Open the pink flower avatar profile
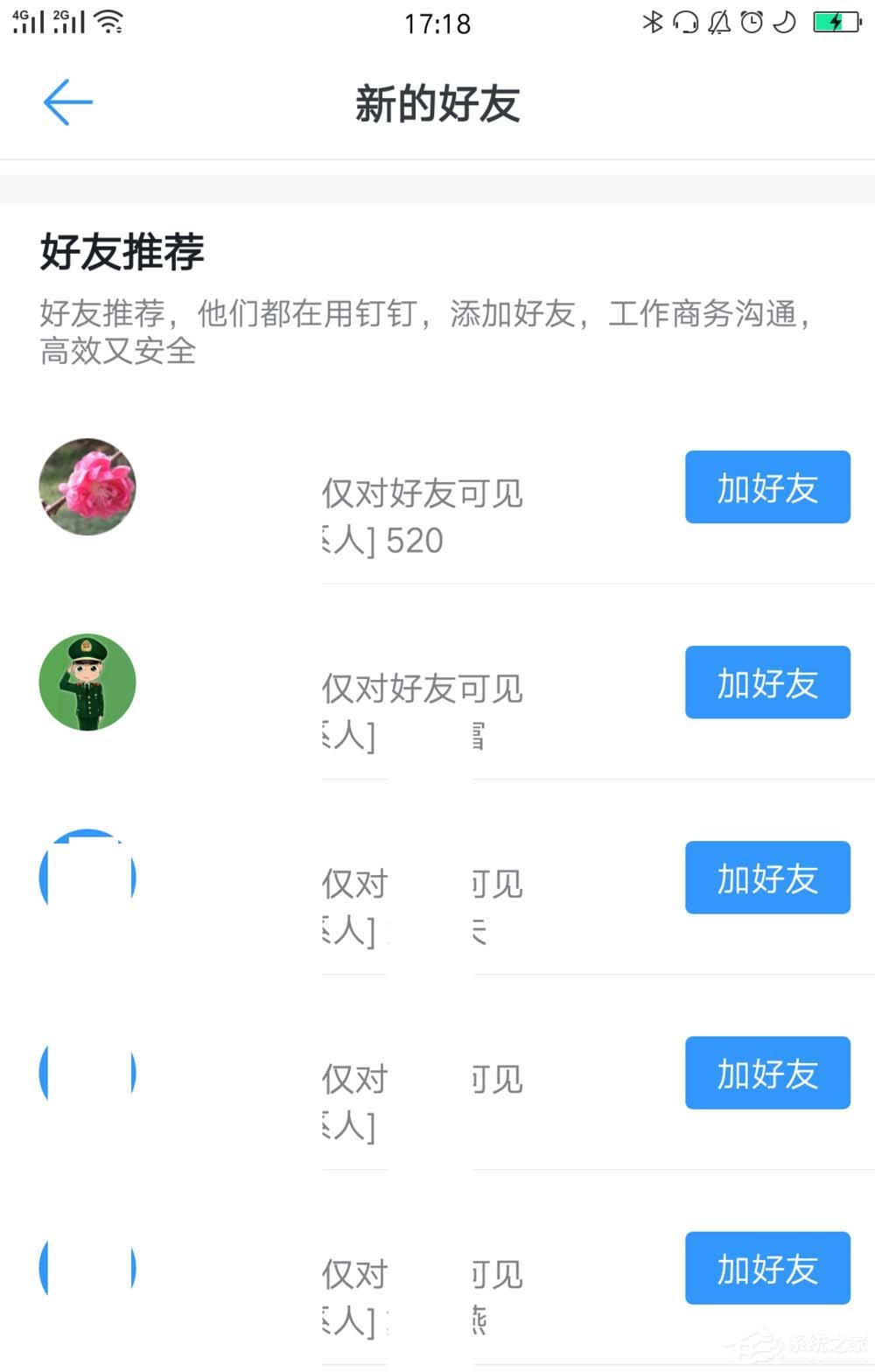This screenshot has height=1372, width=875. (87, 486)
